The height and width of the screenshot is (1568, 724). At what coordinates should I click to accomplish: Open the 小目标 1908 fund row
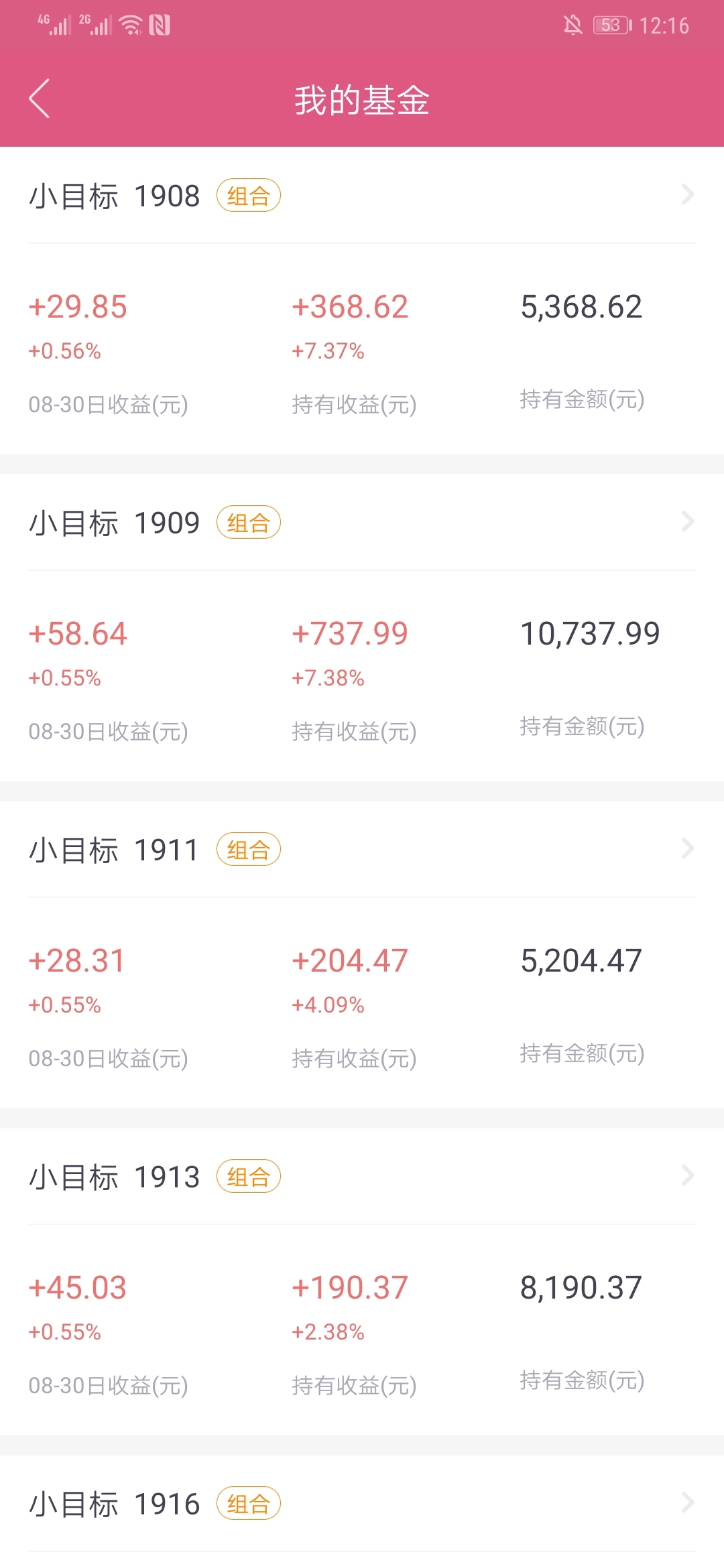362,195
